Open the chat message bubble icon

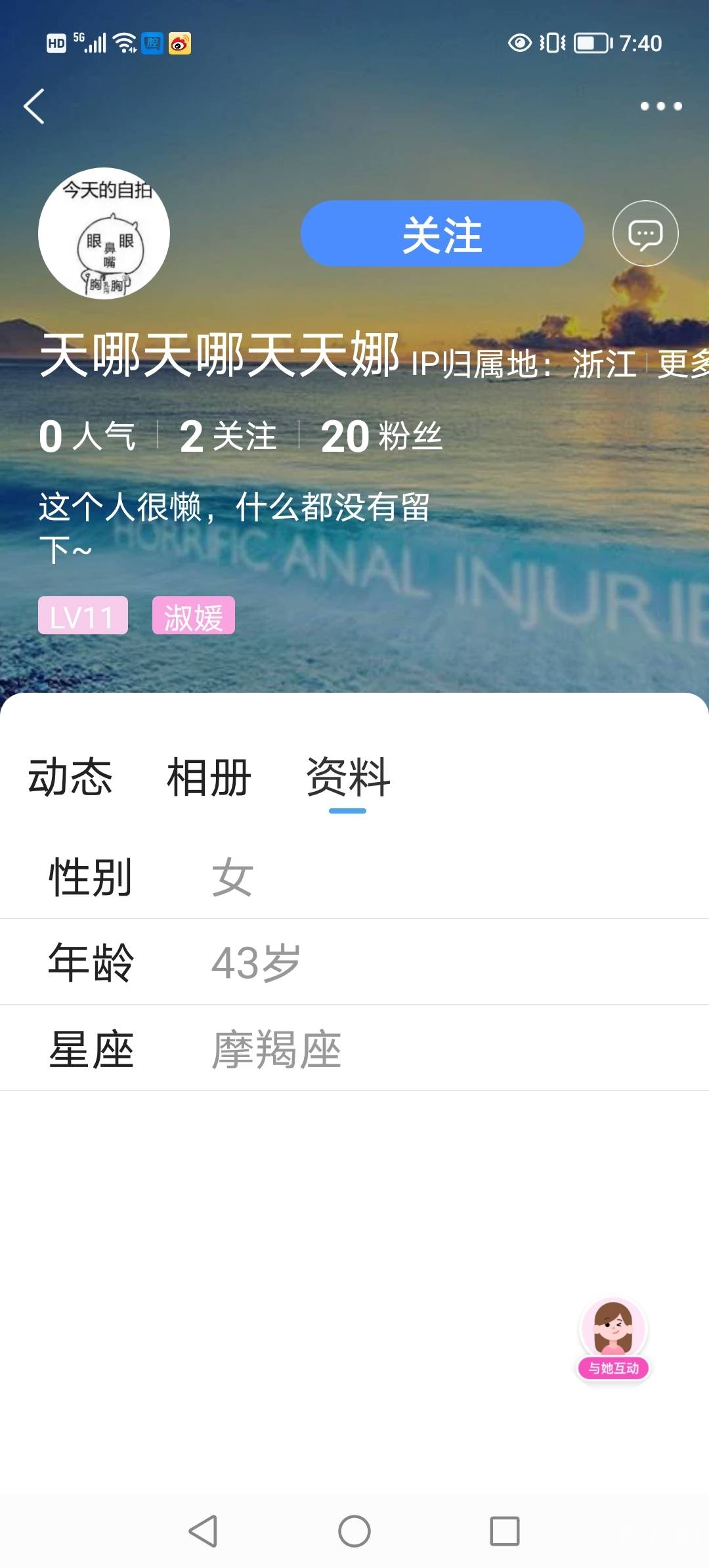click(x=645, y=234)
